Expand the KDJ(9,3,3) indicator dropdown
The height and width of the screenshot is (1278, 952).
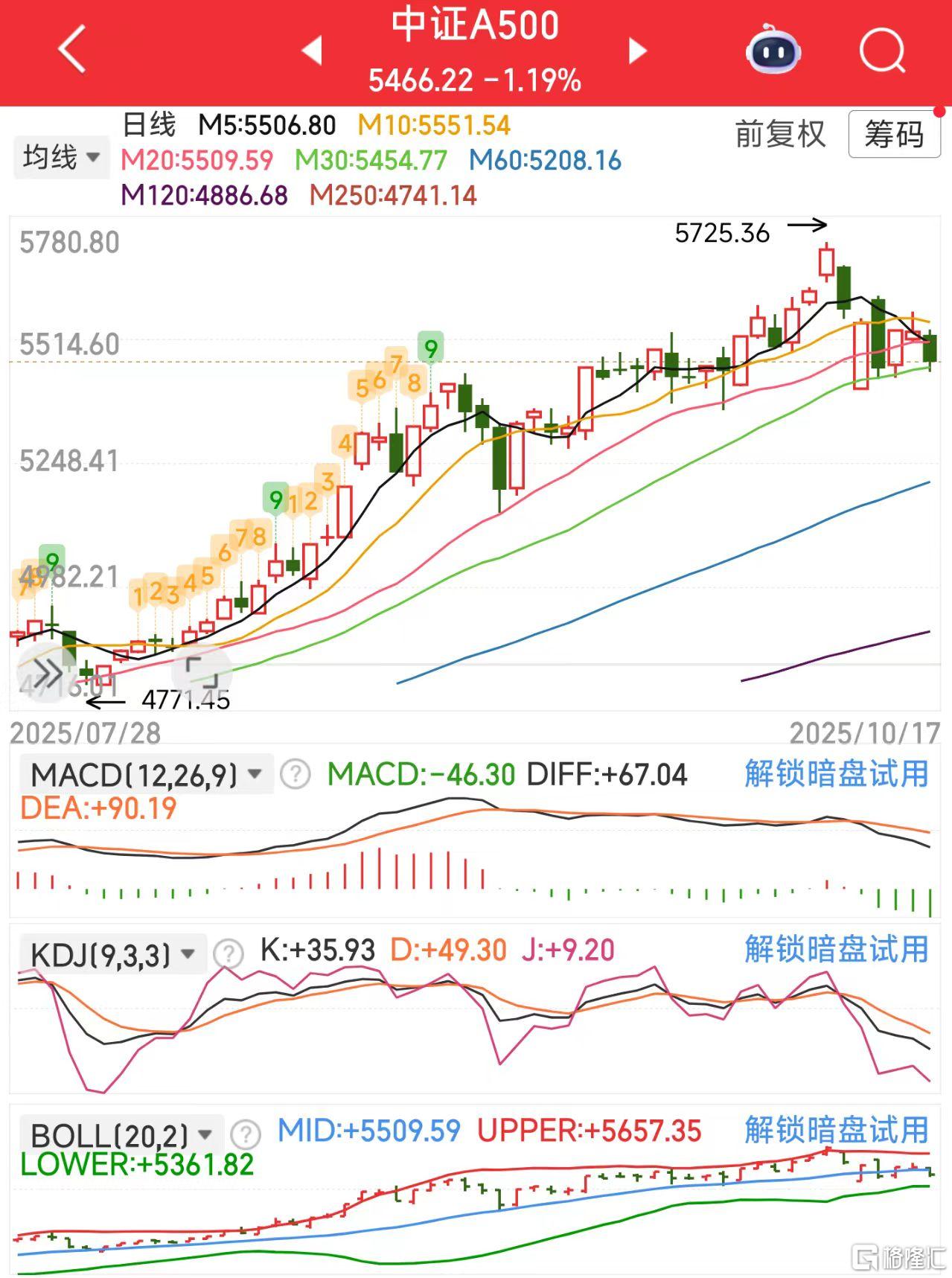click(112, 954)
